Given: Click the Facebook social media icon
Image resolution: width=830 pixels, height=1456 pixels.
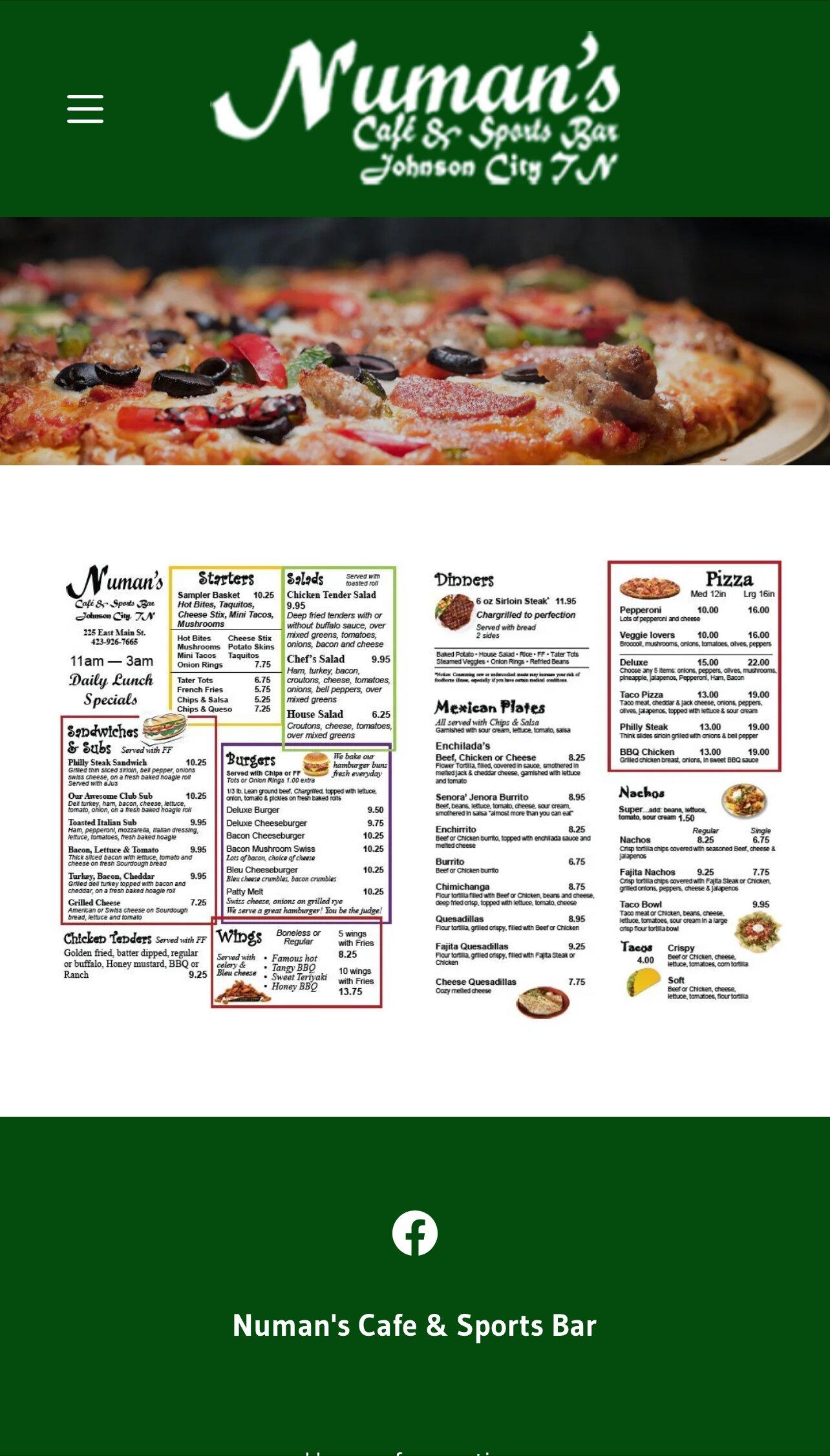Looking at the screenshot, I should 416,1232.
